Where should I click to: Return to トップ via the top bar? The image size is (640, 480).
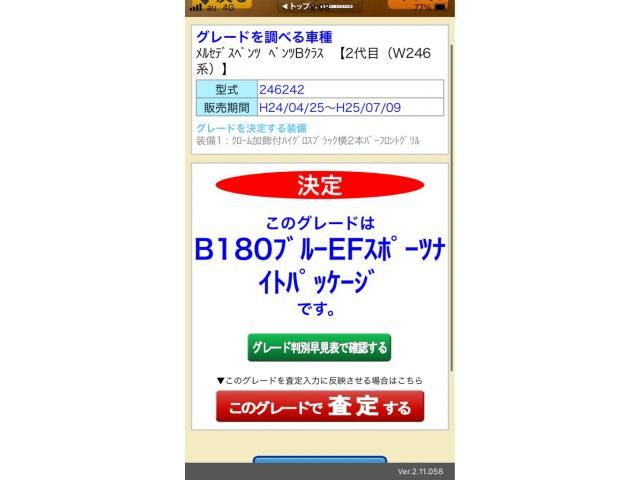pyautogui.click(x=297, y=6)
